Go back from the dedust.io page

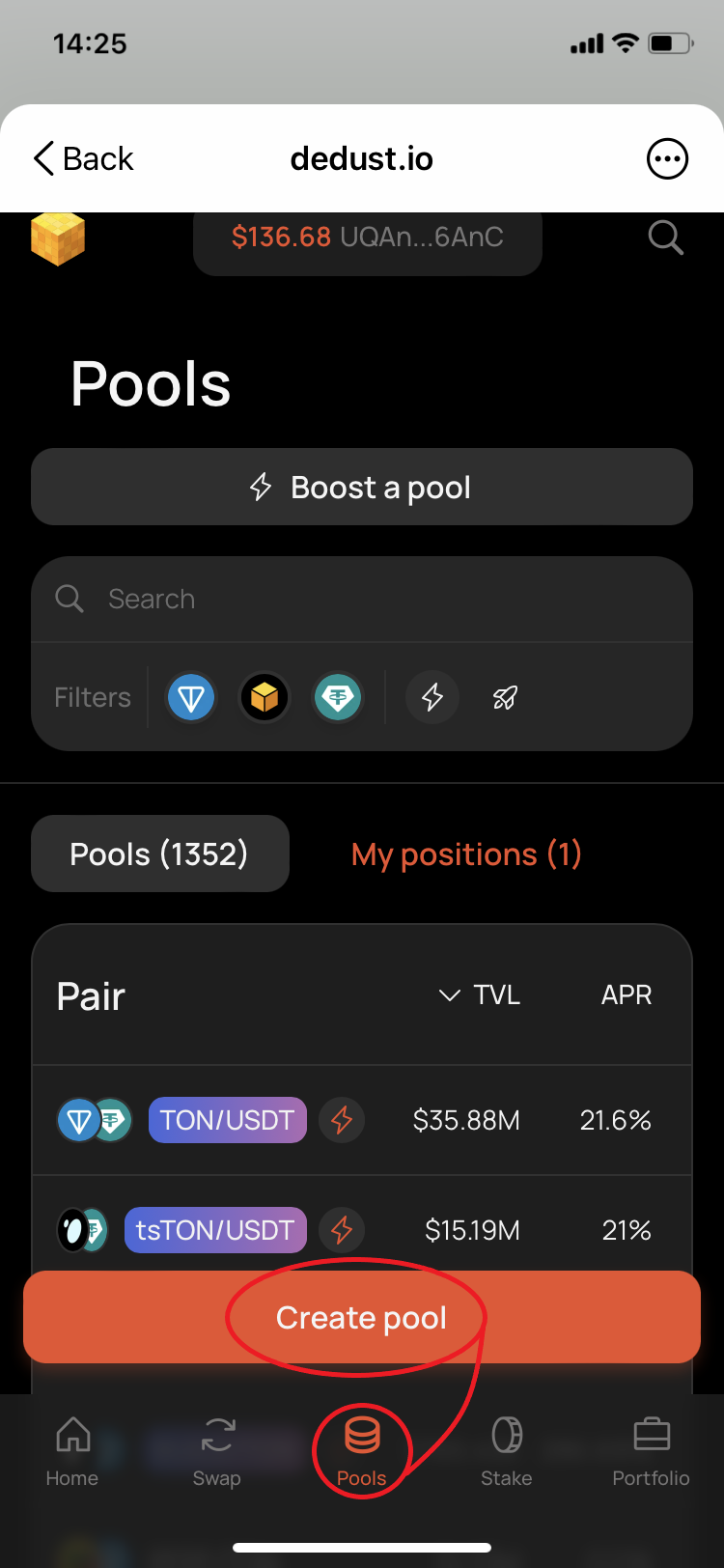coord(83,158)
